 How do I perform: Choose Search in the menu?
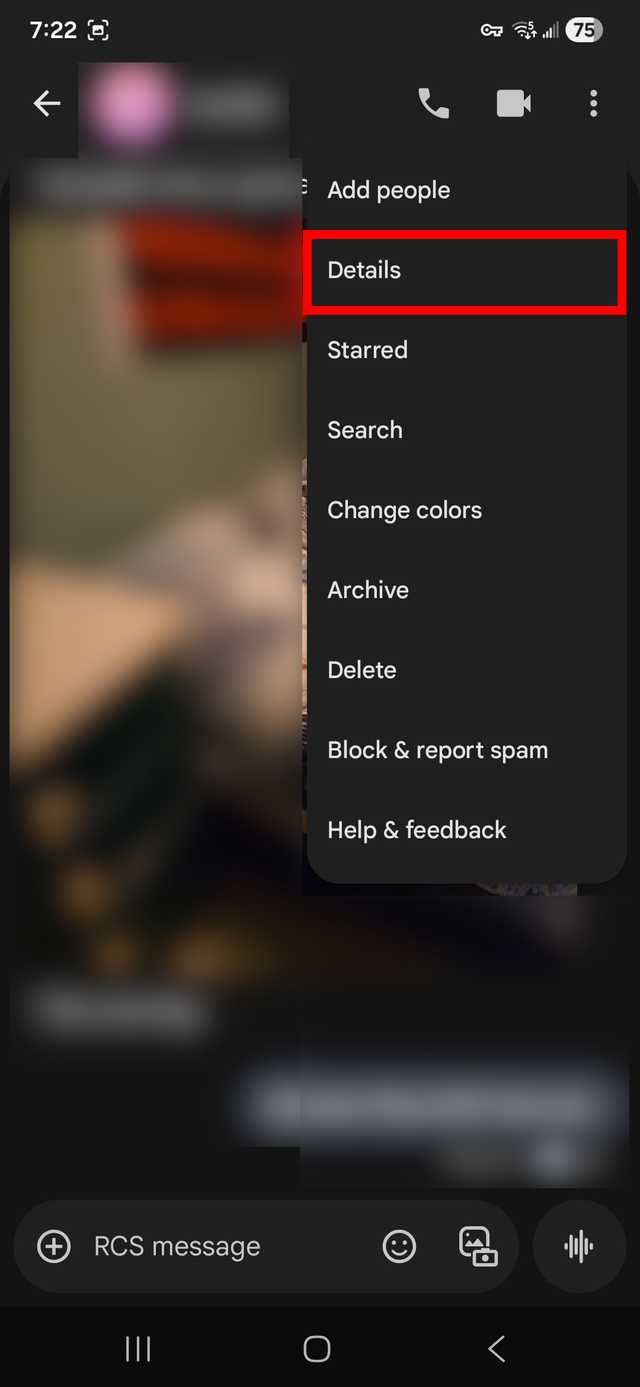[365, 430]
